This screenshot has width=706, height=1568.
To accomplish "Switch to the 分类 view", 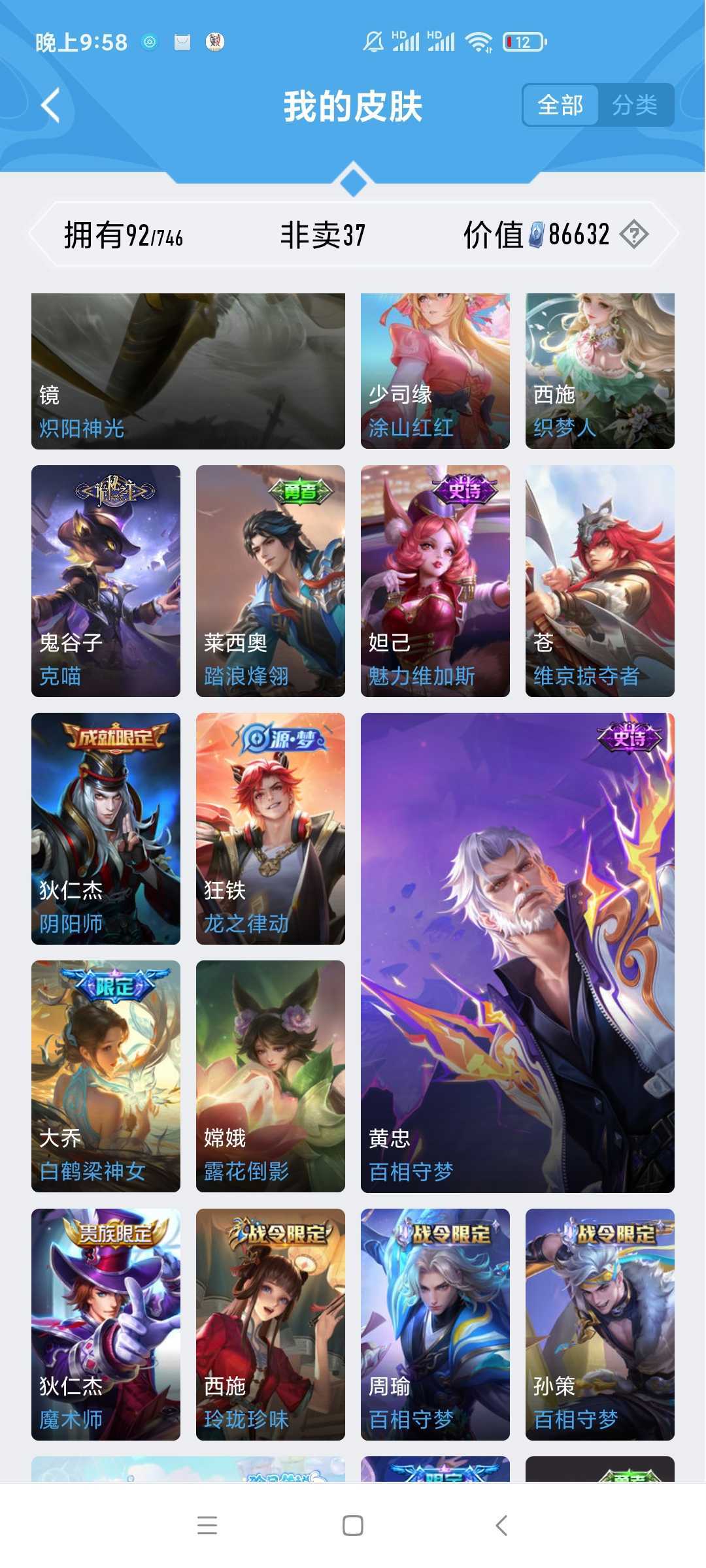I will click(x=635, y=105).
